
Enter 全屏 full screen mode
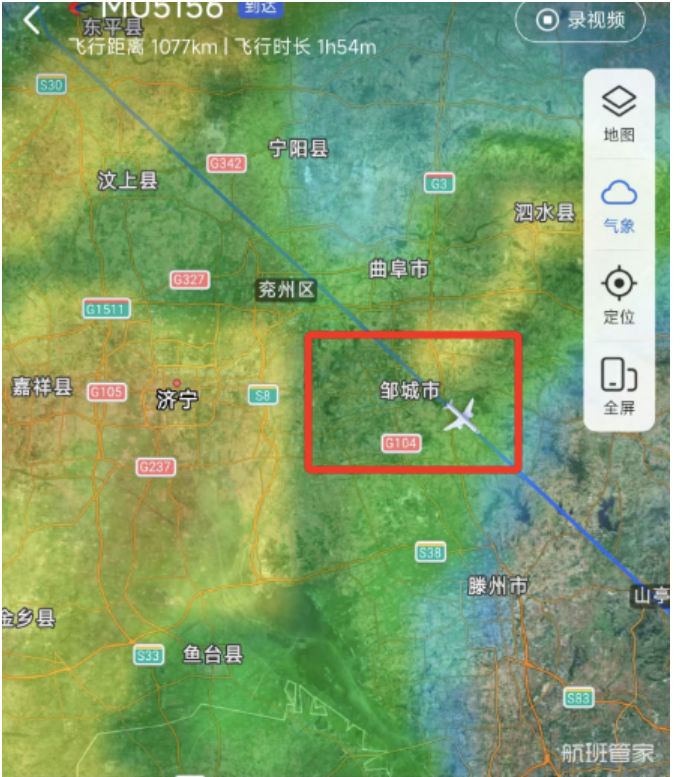click(619, 387)
